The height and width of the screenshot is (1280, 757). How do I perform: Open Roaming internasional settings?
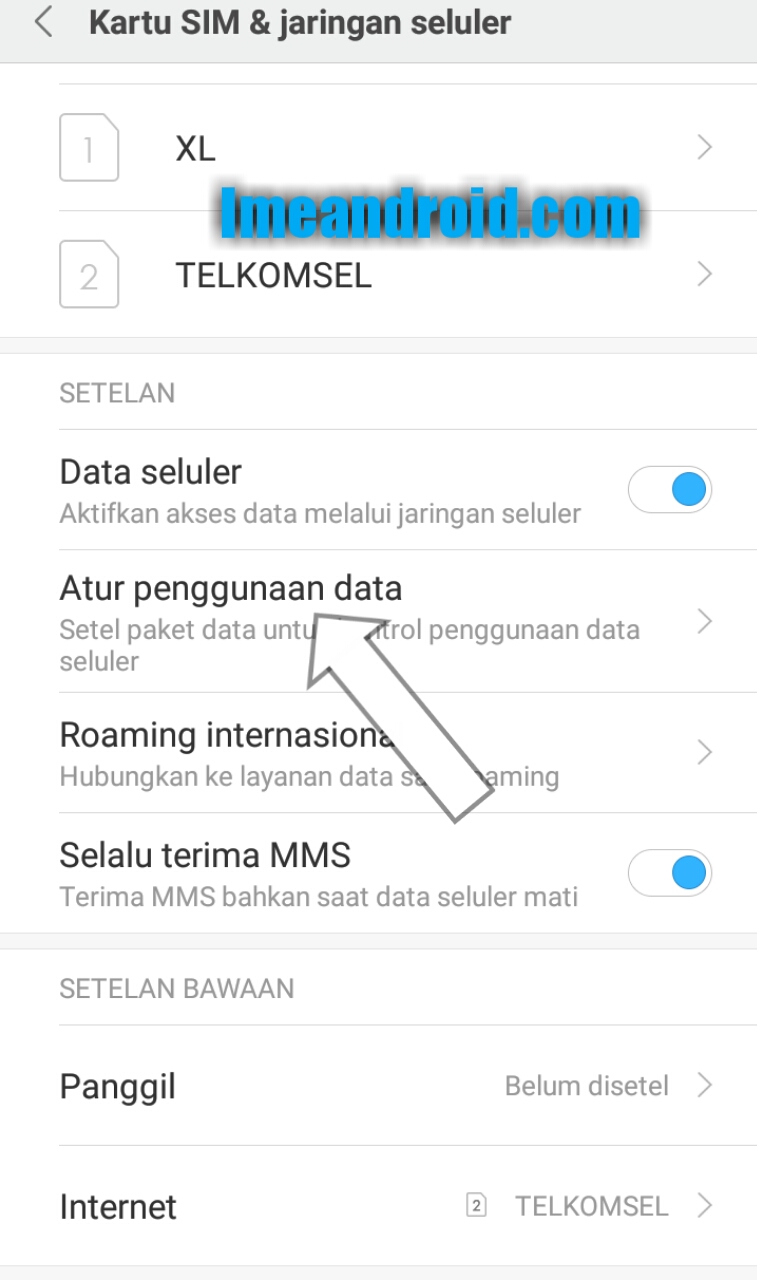[x=380, y=752]
